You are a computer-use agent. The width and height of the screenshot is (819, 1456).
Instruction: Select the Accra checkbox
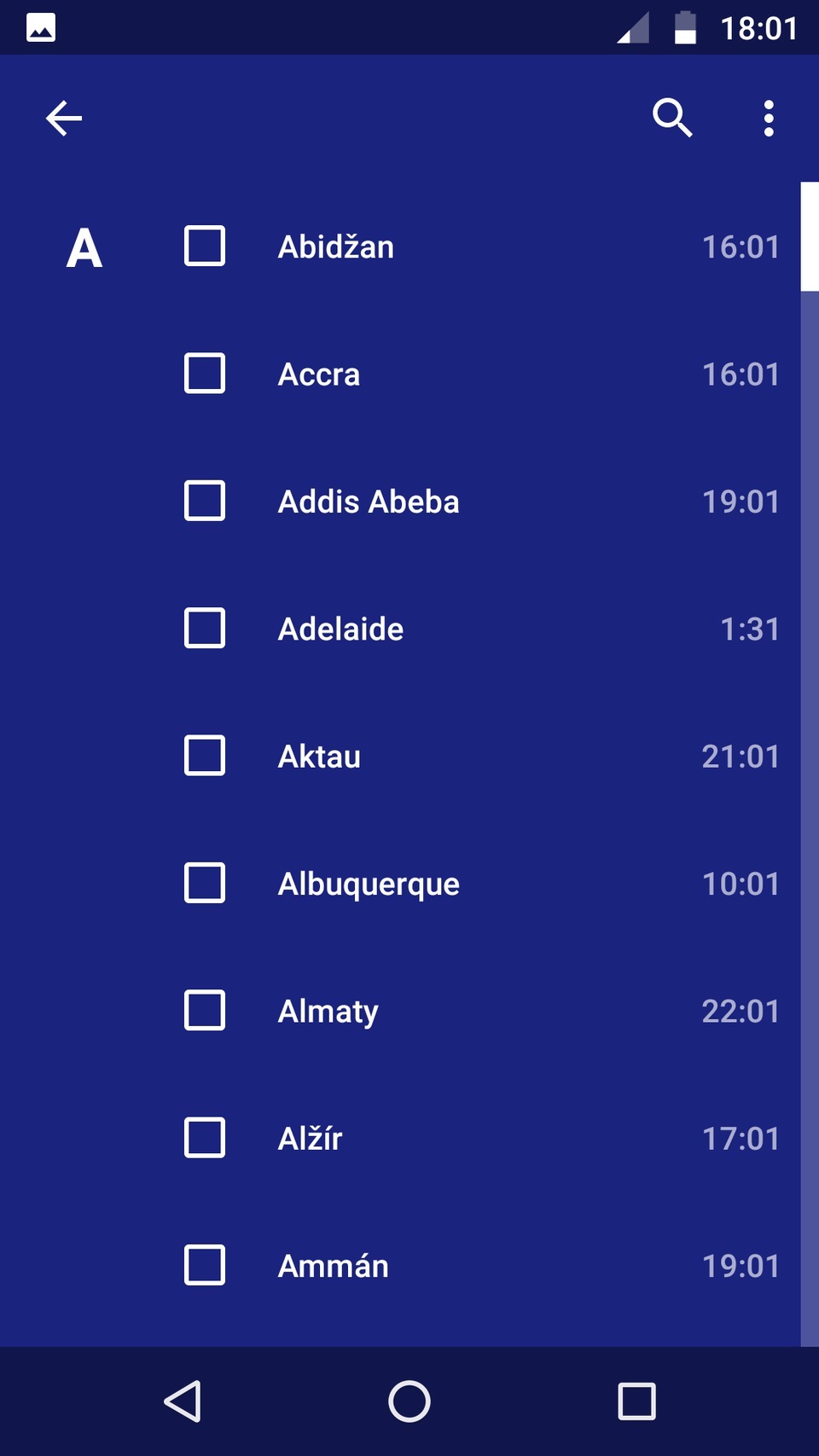coord(205,373)
